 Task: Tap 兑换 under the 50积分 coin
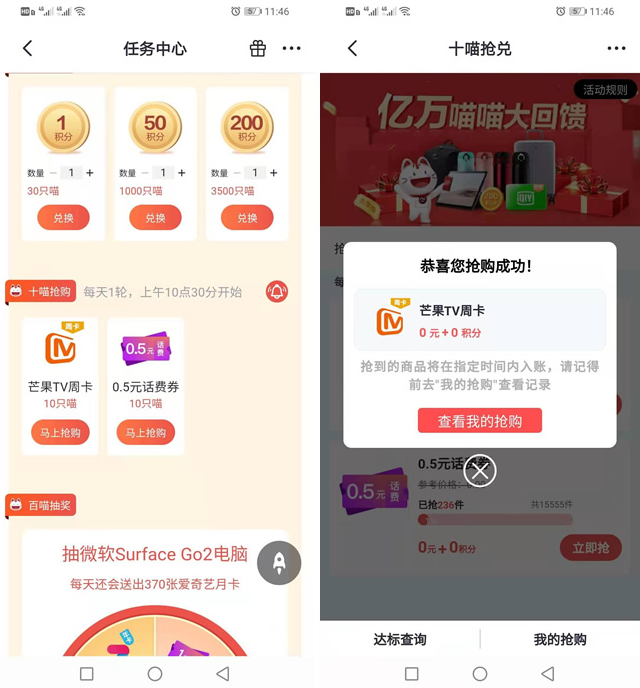(155, 218)
